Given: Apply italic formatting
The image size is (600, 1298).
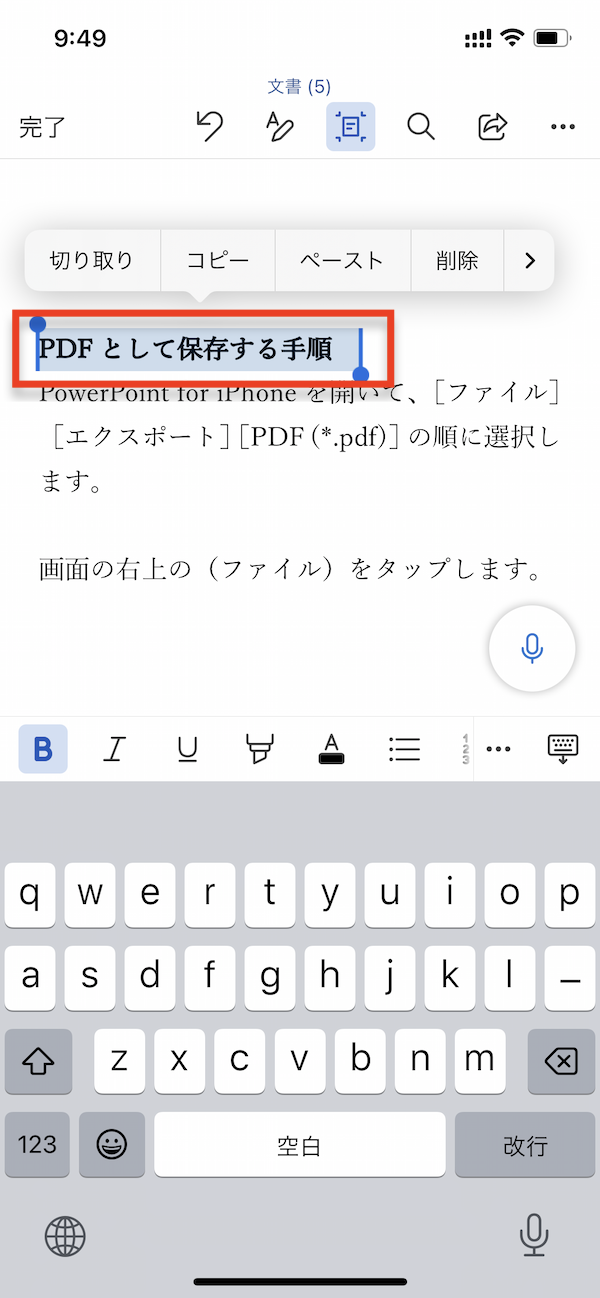Looking at the screenshot, I should [x=116, y=749].
